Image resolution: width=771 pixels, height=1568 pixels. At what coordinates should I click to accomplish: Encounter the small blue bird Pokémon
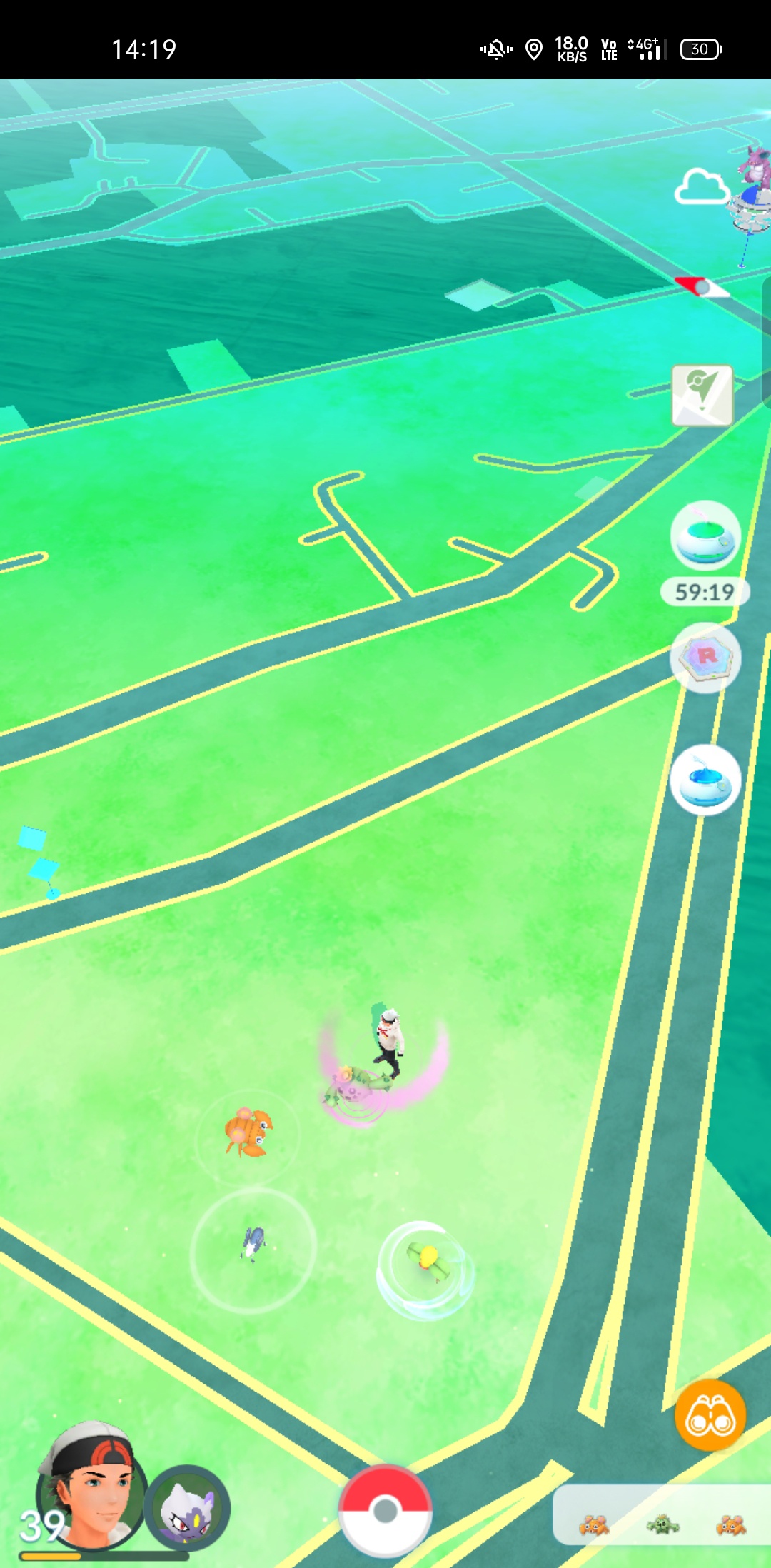point(253,1244)
